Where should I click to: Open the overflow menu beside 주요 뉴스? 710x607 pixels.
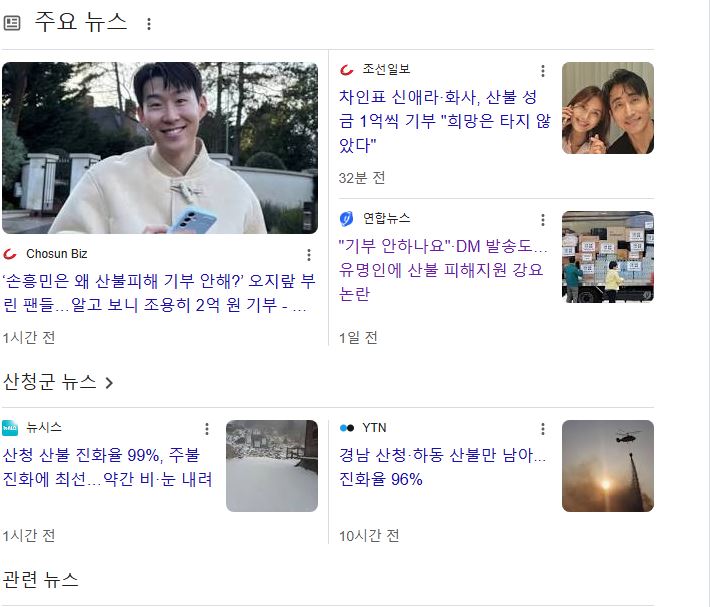149,23
